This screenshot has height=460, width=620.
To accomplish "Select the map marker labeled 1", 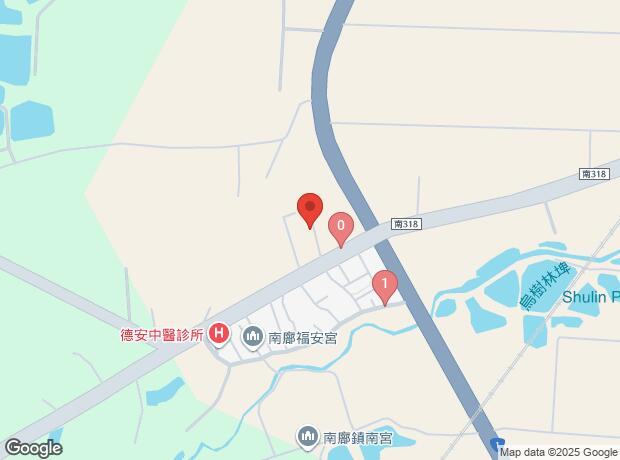I will (x=385, y=286).
